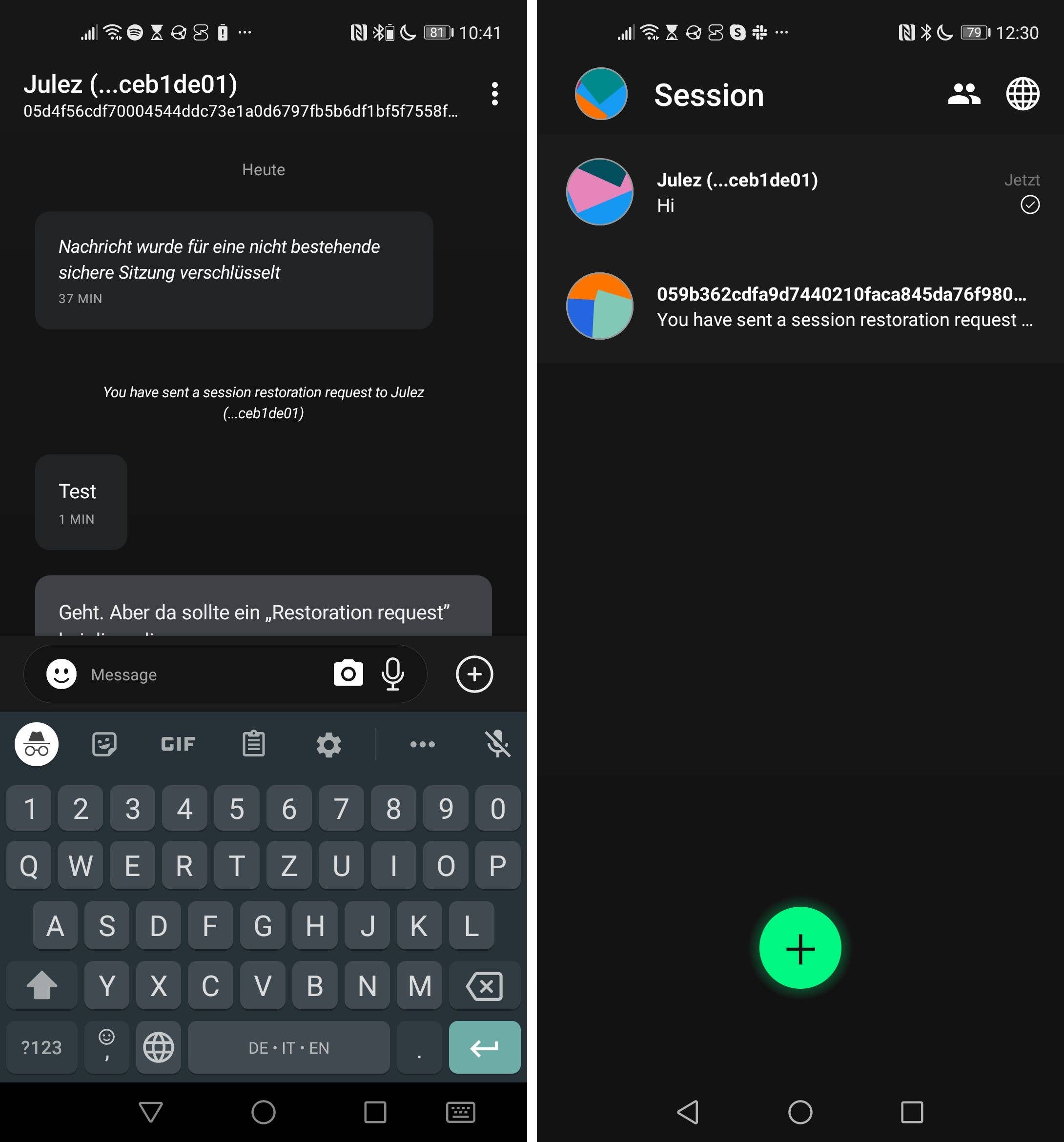Open keyboard clipboard

(253, 744)
